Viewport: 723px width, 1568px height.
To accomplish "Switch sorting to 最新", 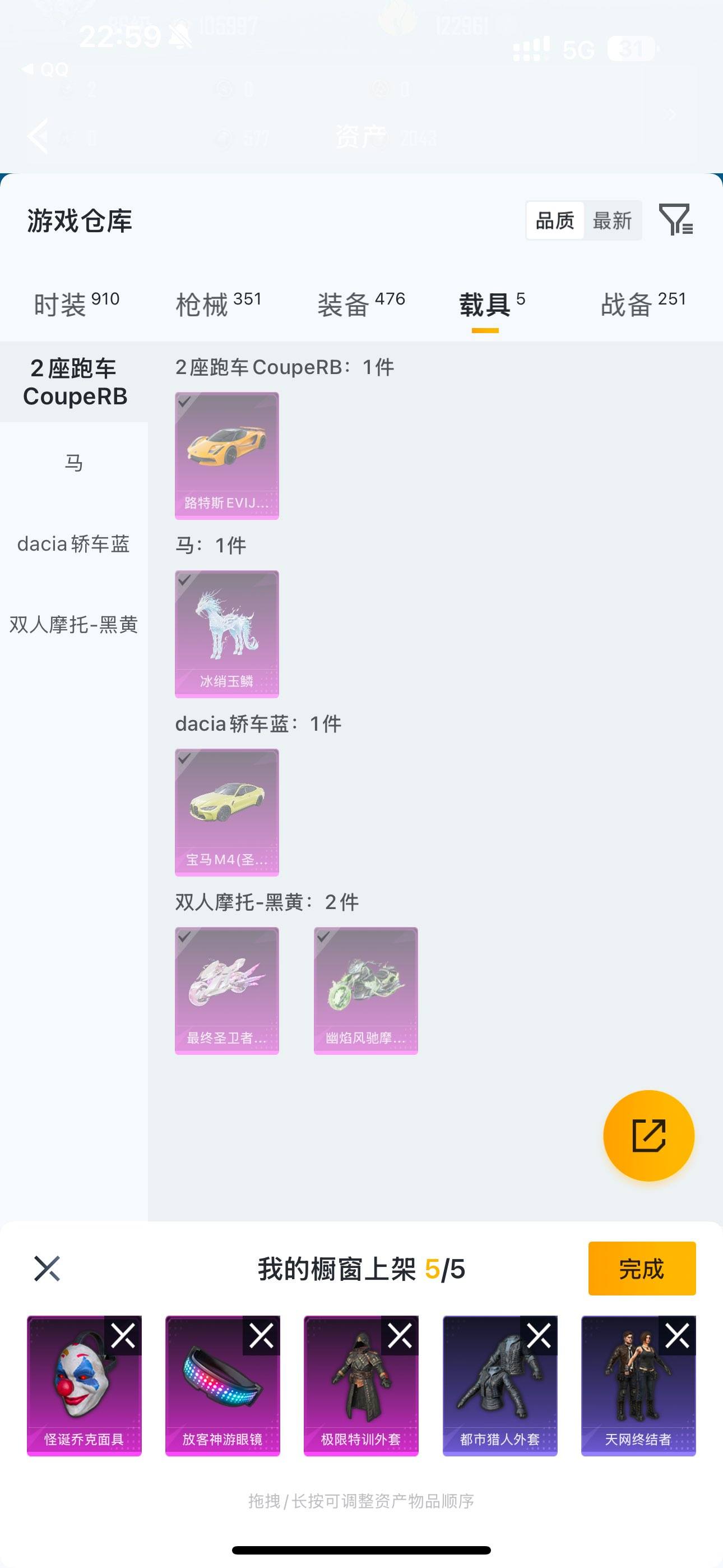I will [x=613, y=220].
